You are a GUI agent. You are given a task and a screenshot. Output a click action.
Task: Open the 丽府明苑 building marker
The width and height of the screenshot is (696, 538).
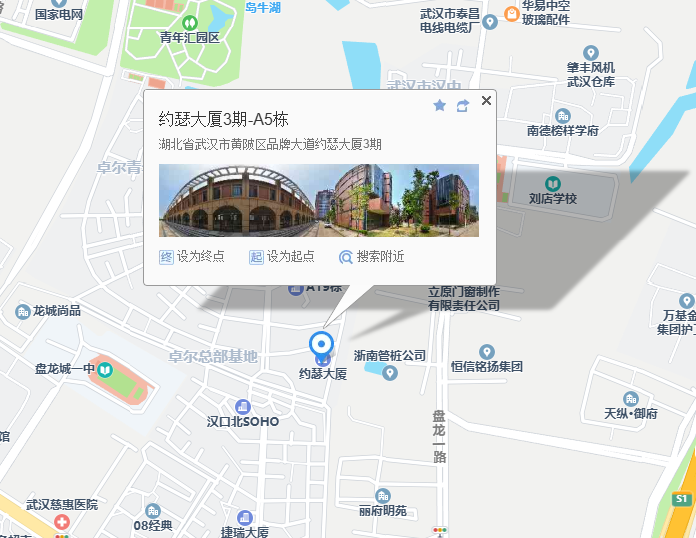[x=383, y=495]
